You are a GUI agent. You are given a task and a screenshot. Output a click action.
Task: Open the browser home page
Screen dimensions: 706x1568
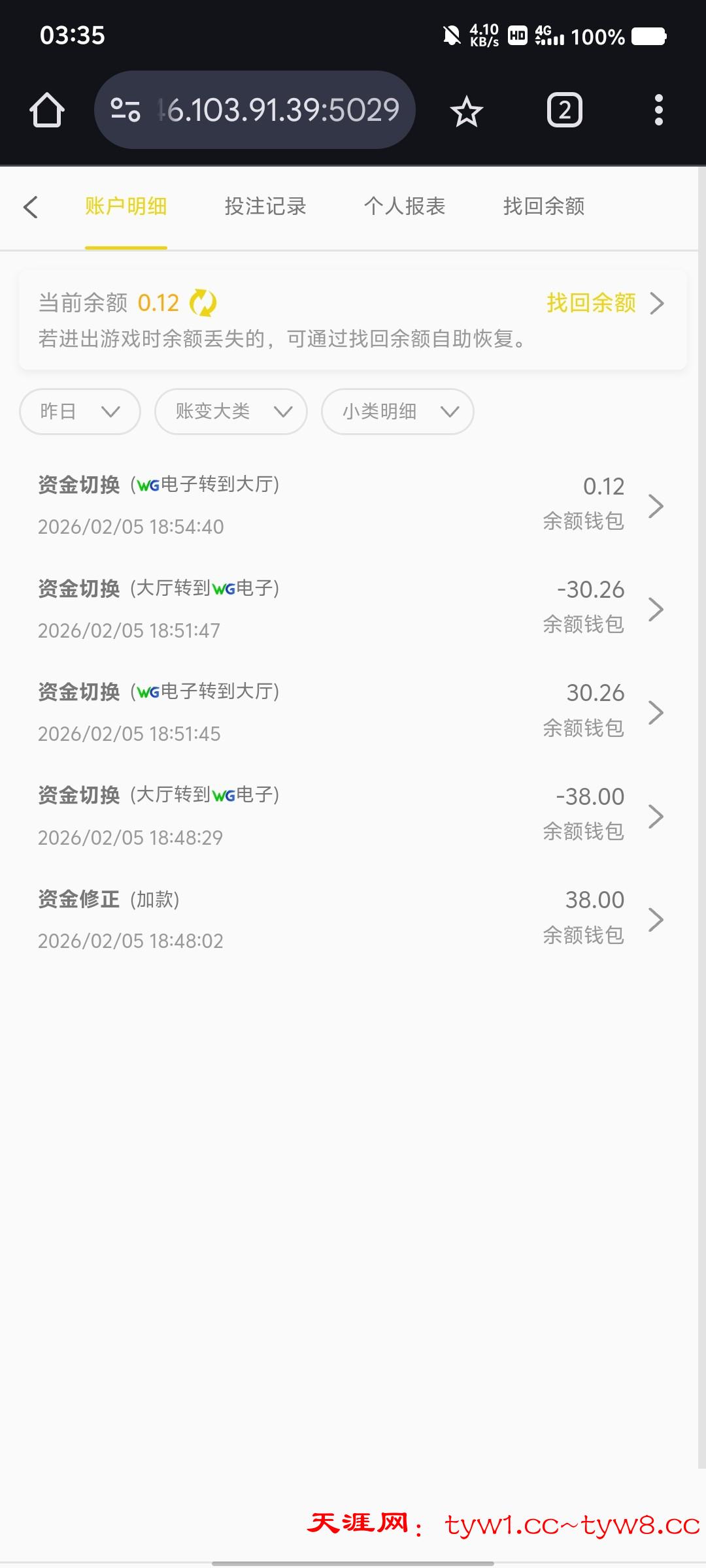pyautogui.click(x=47, y=110)
